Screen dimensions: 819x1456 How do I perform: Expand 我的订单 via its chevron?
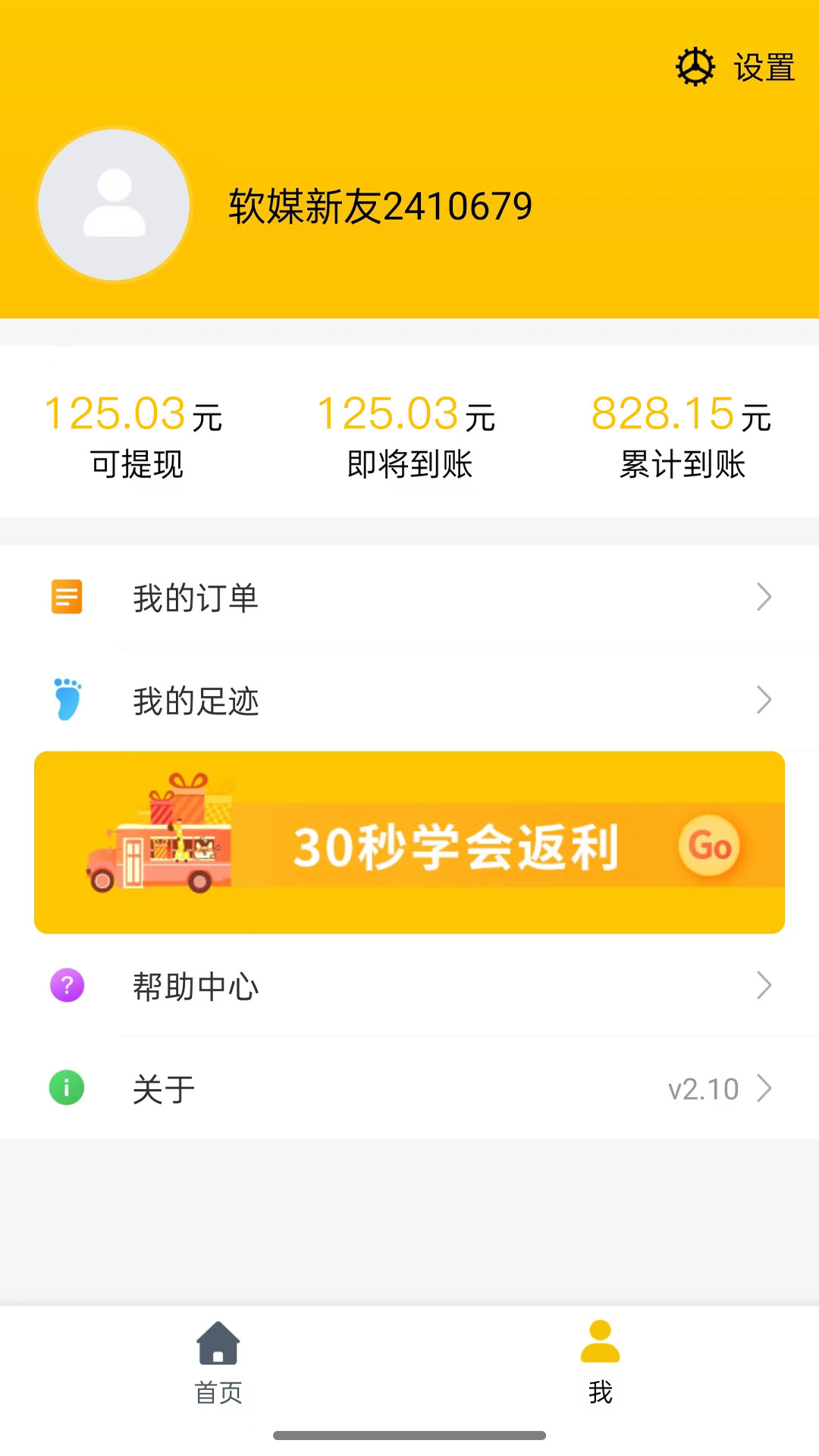(764, 597)
